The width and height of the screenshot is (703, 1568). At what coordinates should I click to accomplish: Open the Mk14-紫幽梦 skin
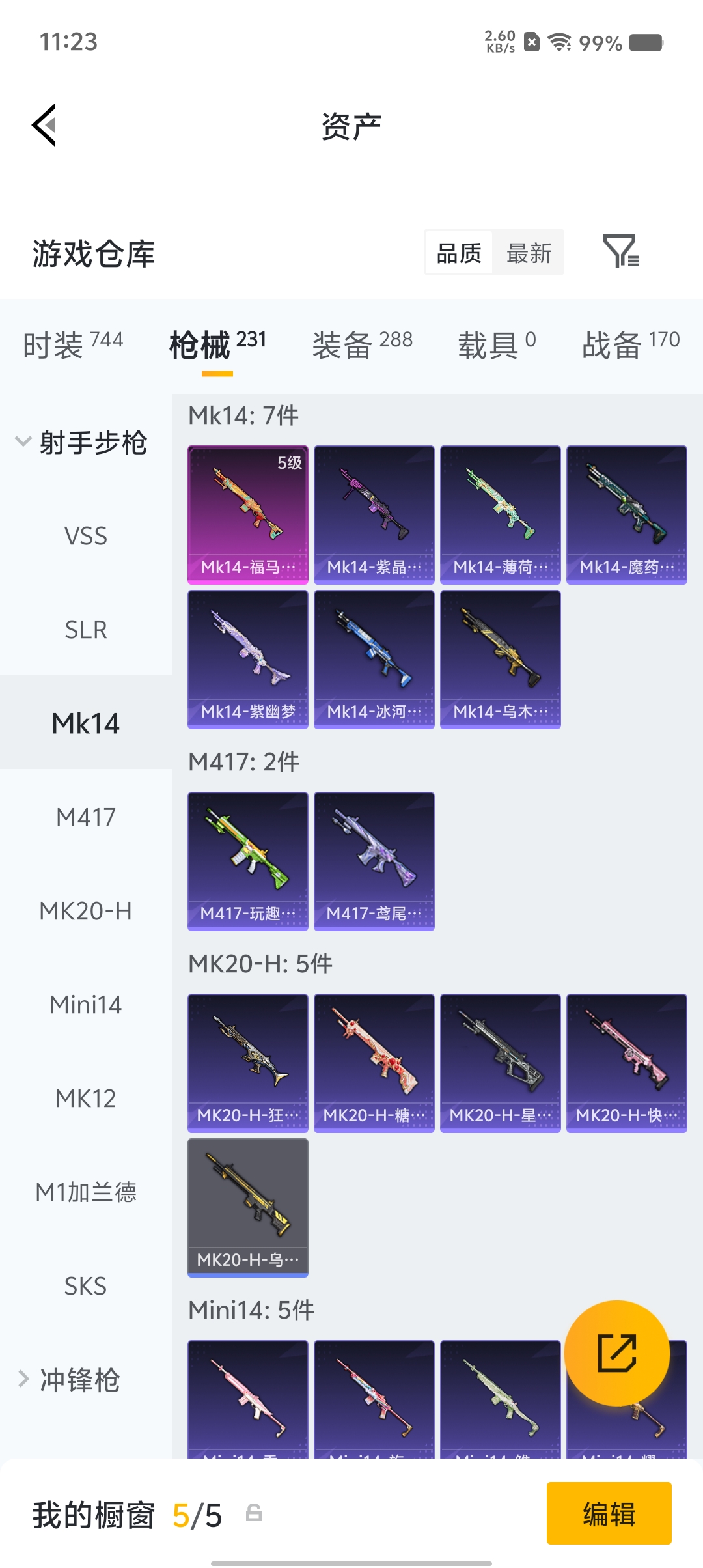[x=247, y=659]
